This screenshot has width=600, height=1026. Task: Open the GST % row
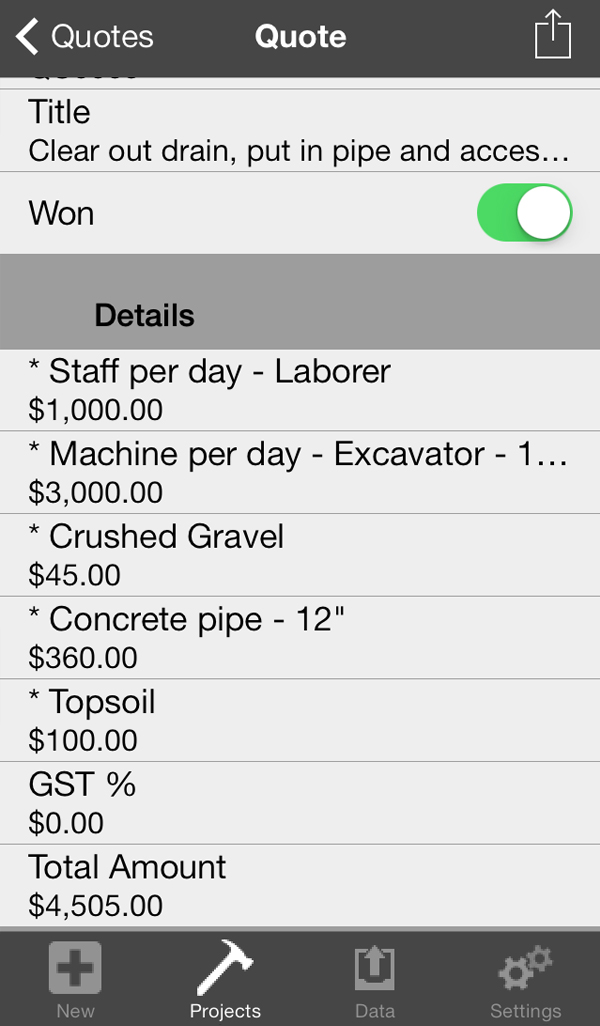pos(300,803)
